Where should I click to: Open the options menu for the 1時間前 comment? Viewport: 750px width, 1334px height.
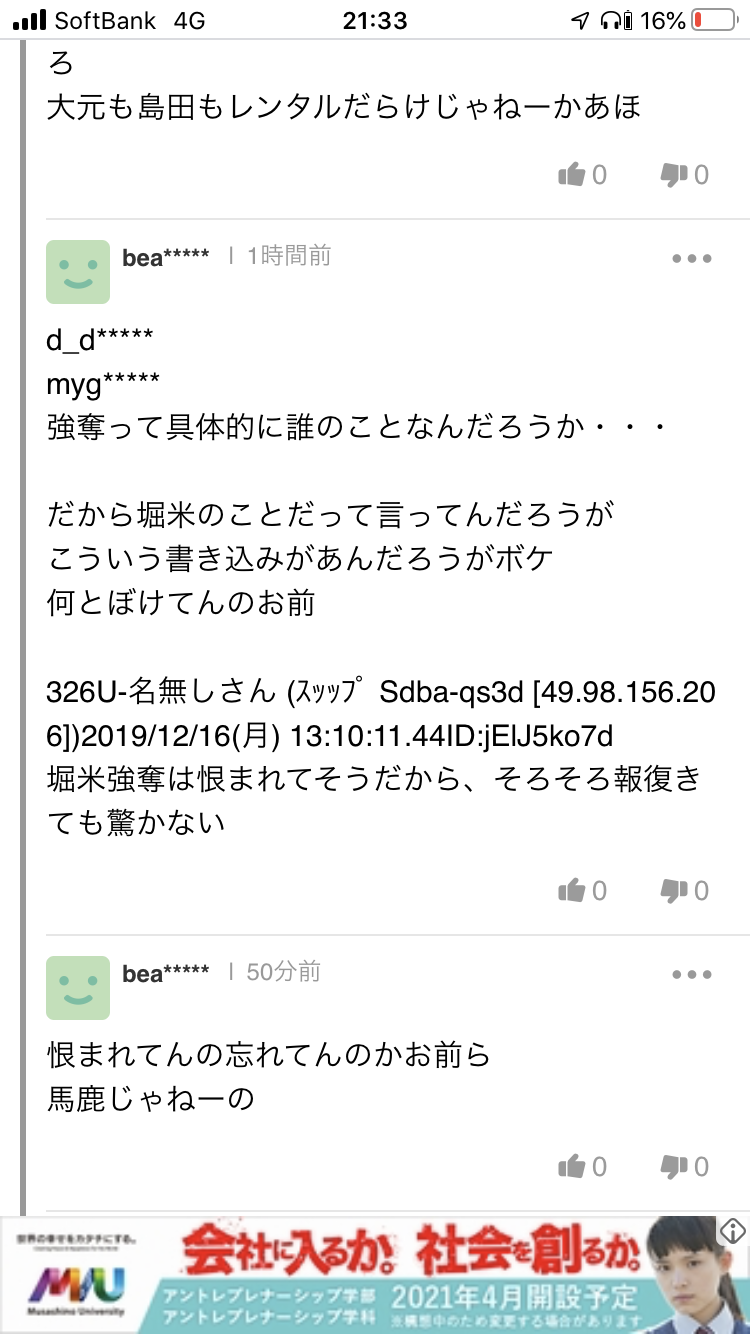point(691,259)
